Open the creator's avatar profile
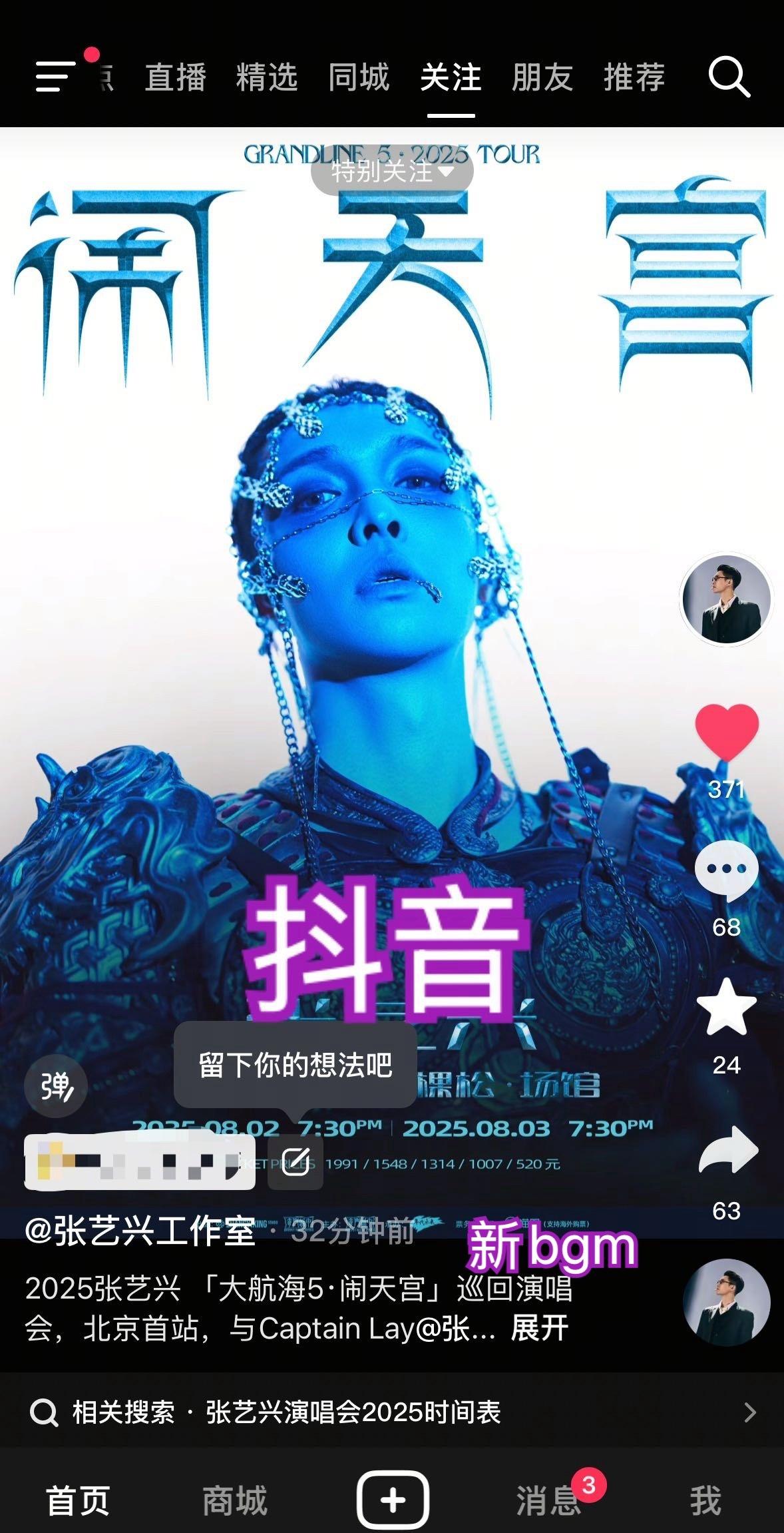Viewport: 784px width, 1533px height. point(725,599)
